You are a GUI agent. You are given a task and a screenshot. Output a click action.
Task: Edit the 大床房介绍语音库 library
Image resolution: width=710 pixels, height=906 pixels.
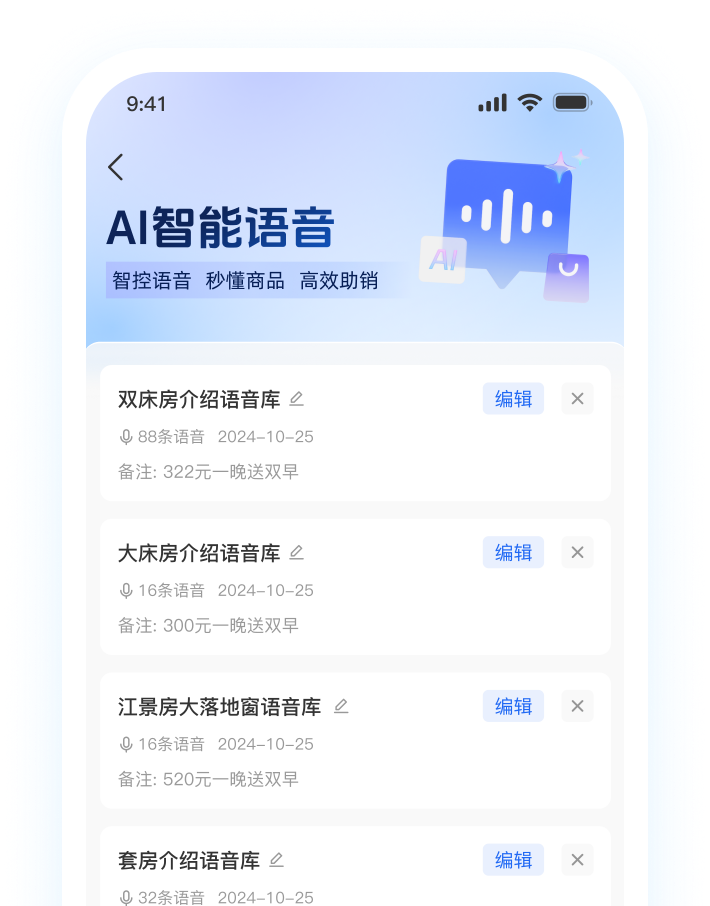pos(513,553)
